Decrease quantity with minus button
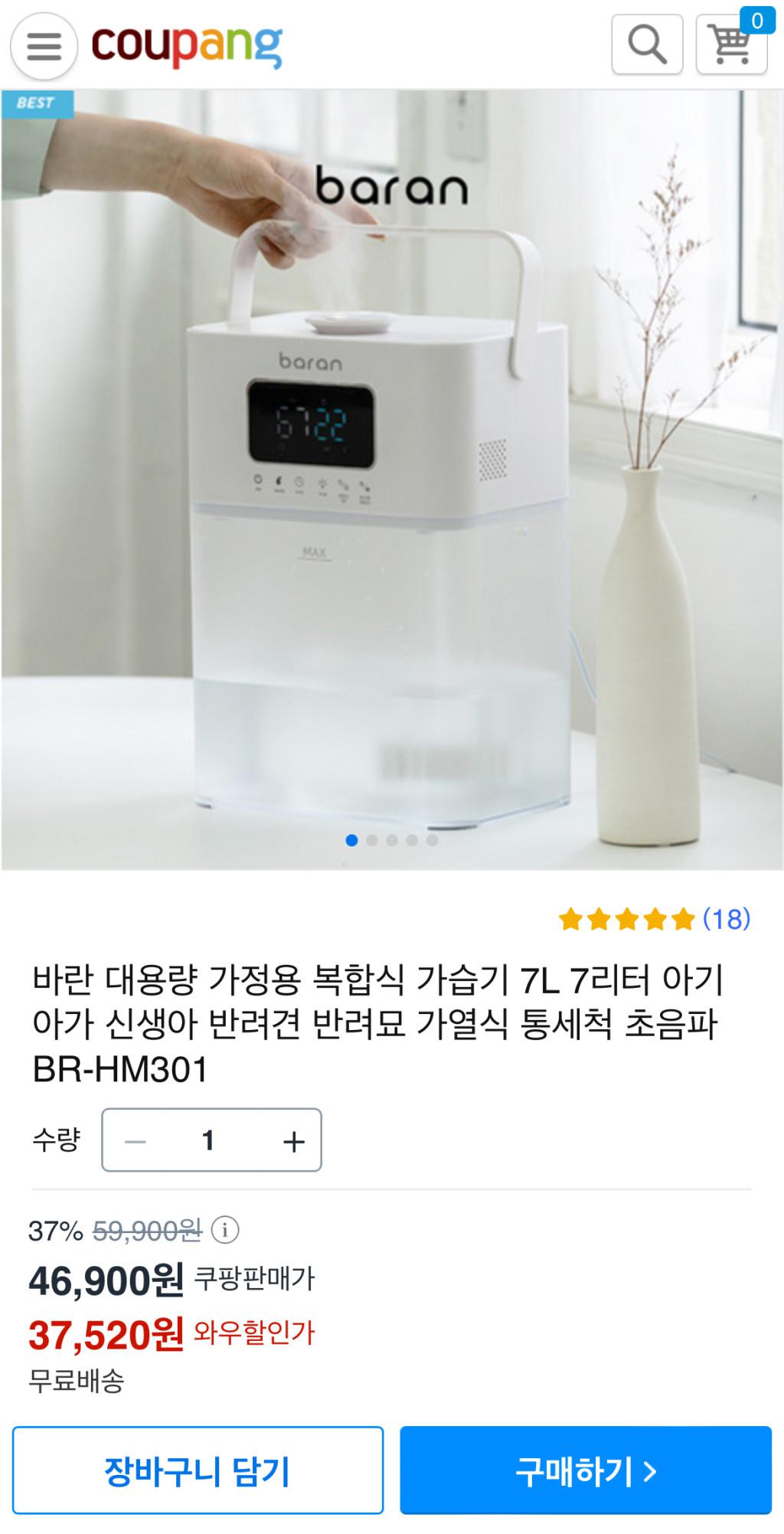Image resolution: width=784 pixels, height=1534 pixels. point(136,1141)
